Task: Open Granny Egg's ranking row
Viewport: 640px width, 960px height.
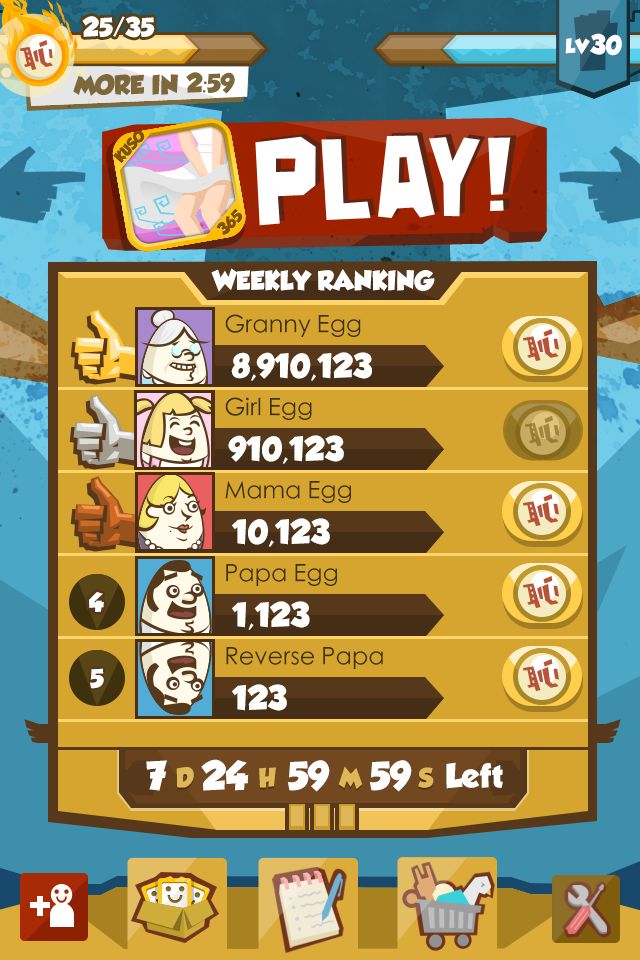Action: (323, 347)
